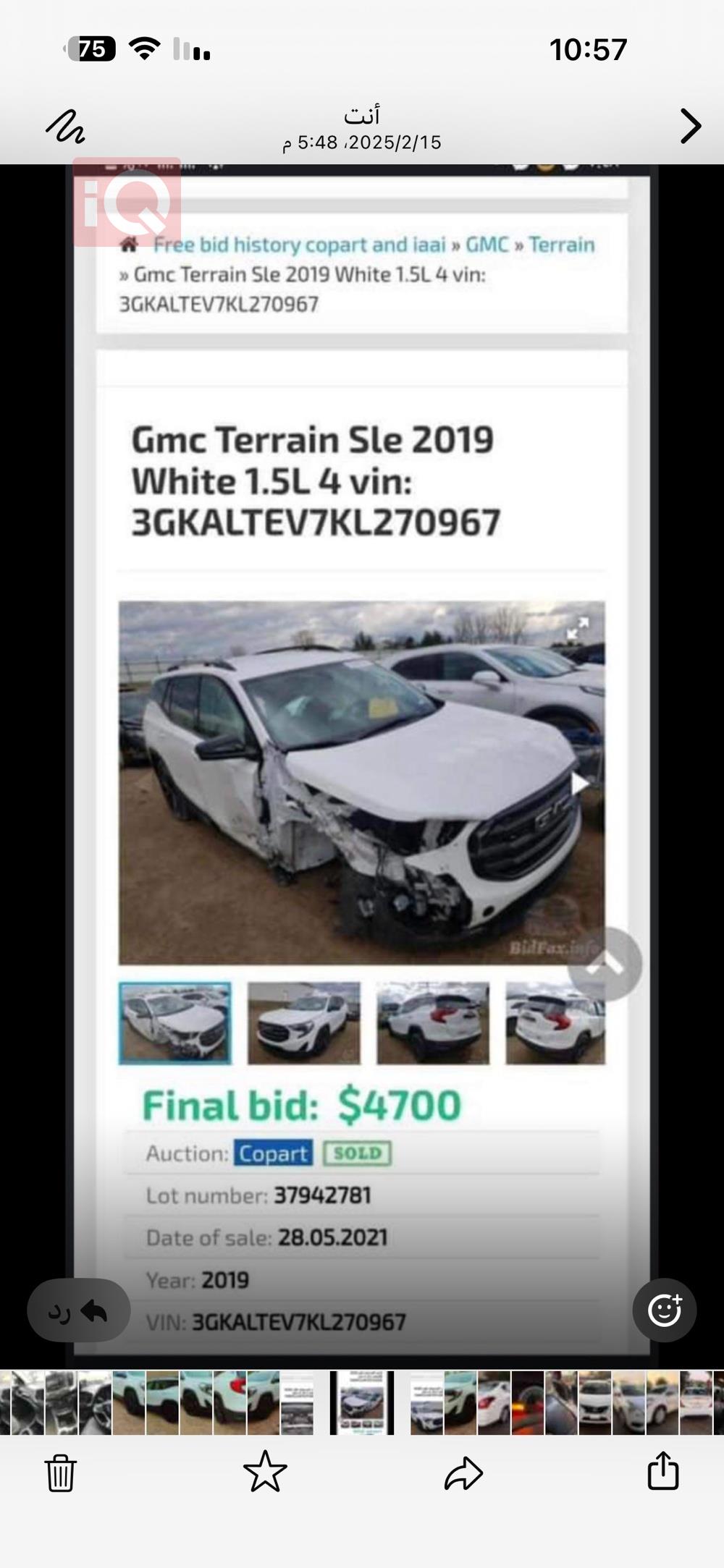Open the markup drawing tool

pyautogui.click(x=65, y=127)
